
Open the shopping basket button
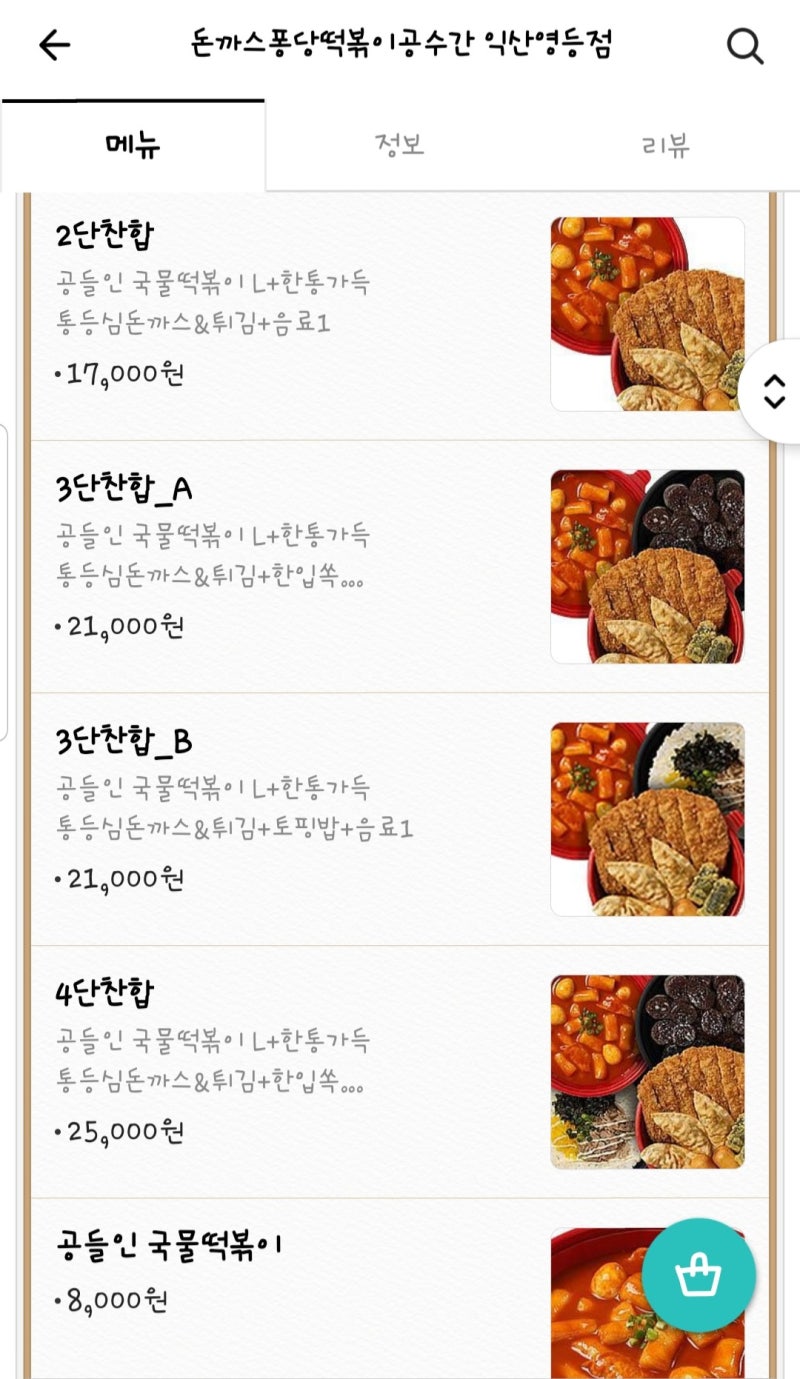698,1275
